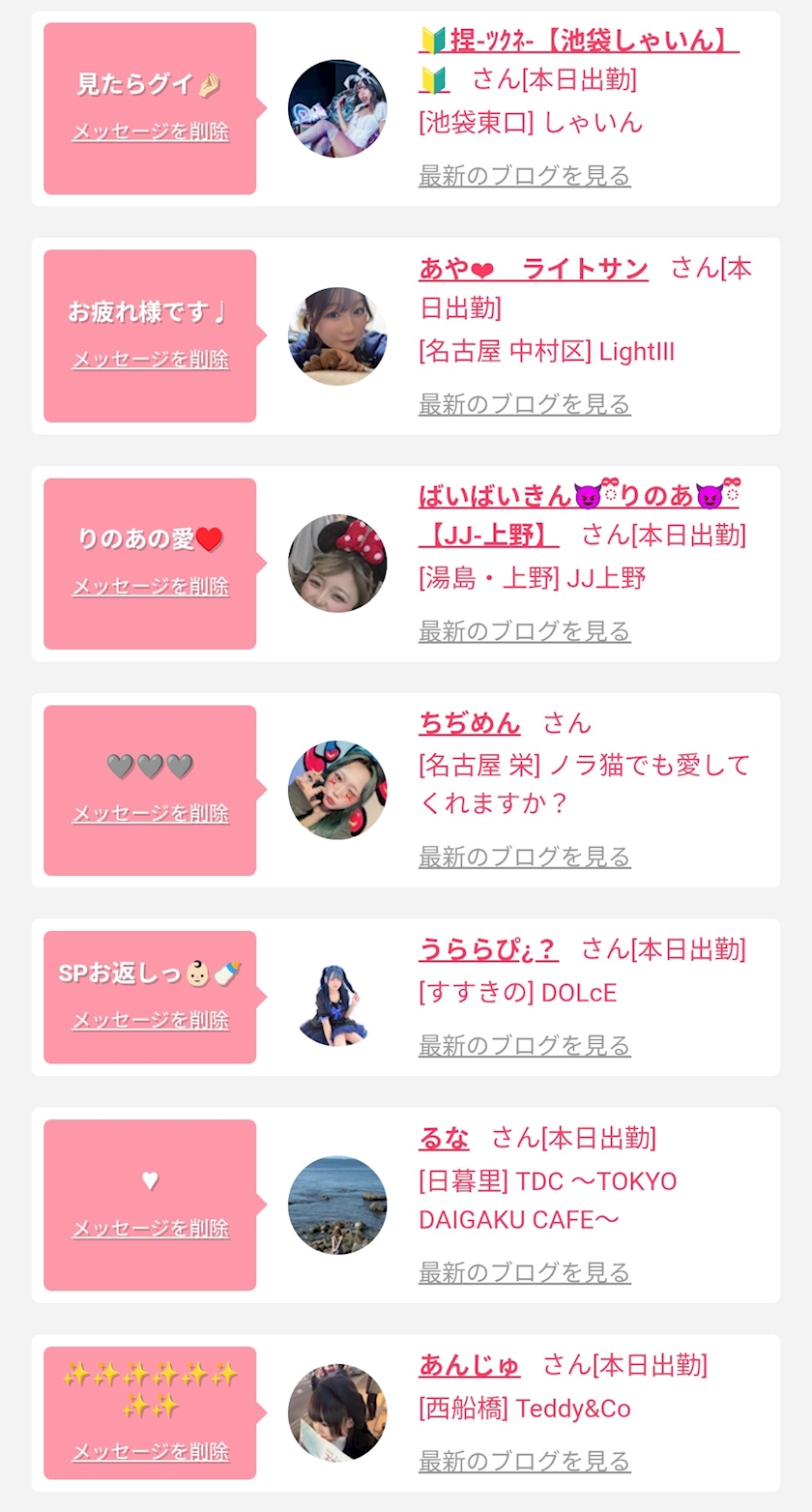View latest blog for Teddy&Co entry

click(524, 1461)
